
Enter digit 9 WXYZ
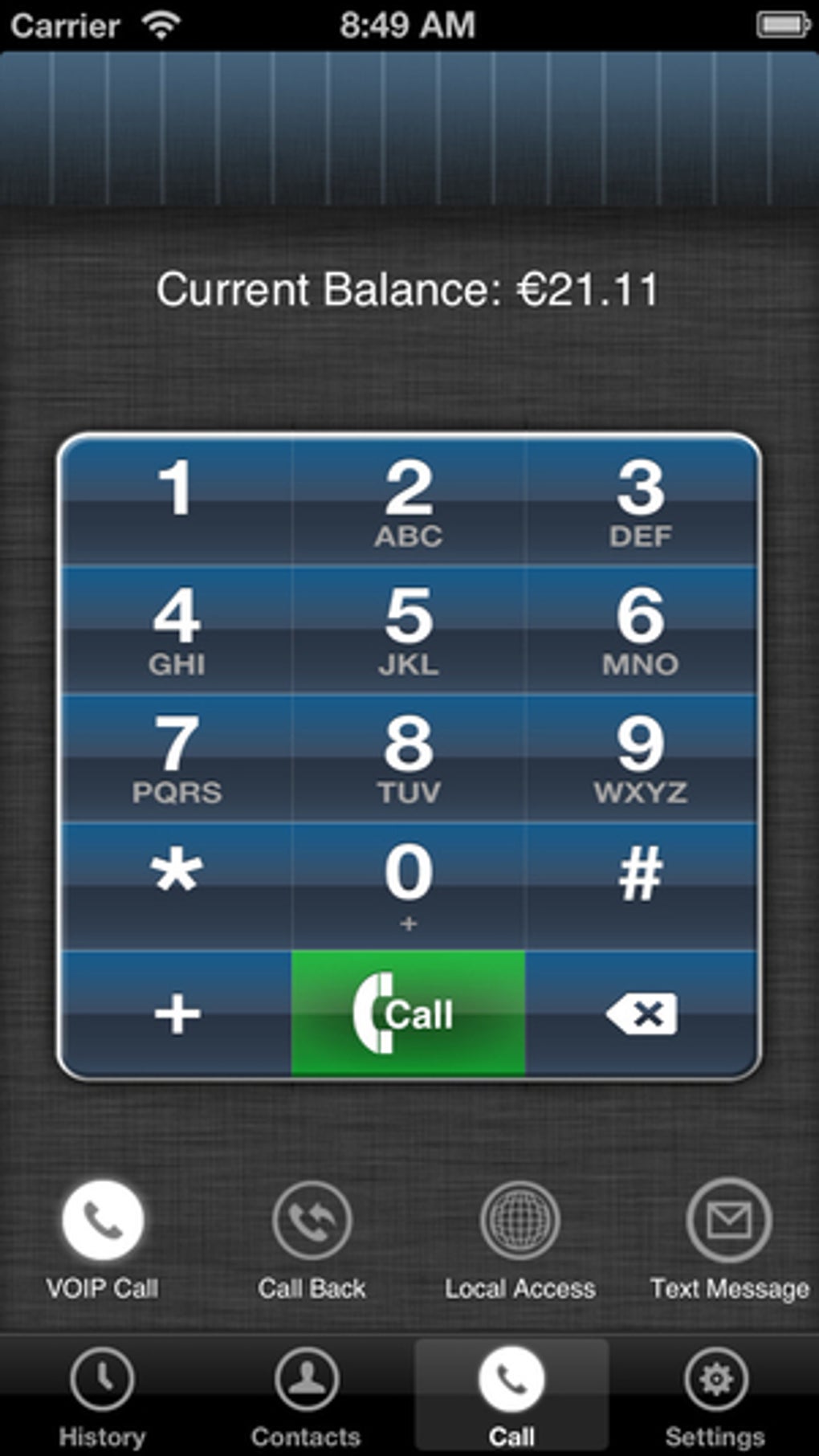click(x=641, y=758)
